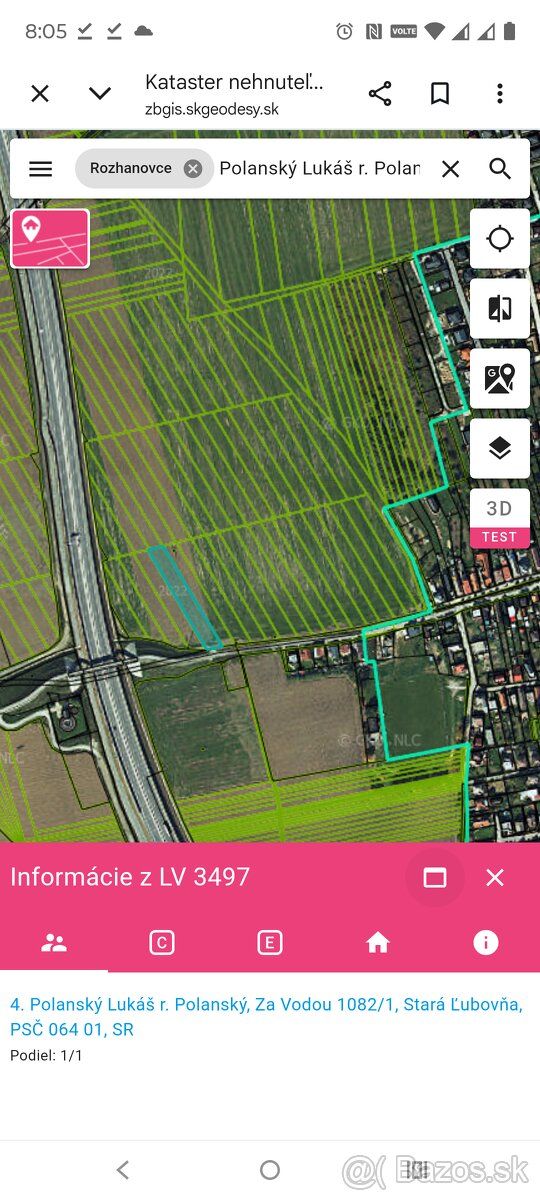The image size is (540, 1200).
Task: Open the map compare tool
Action: [x=500, y=309]
